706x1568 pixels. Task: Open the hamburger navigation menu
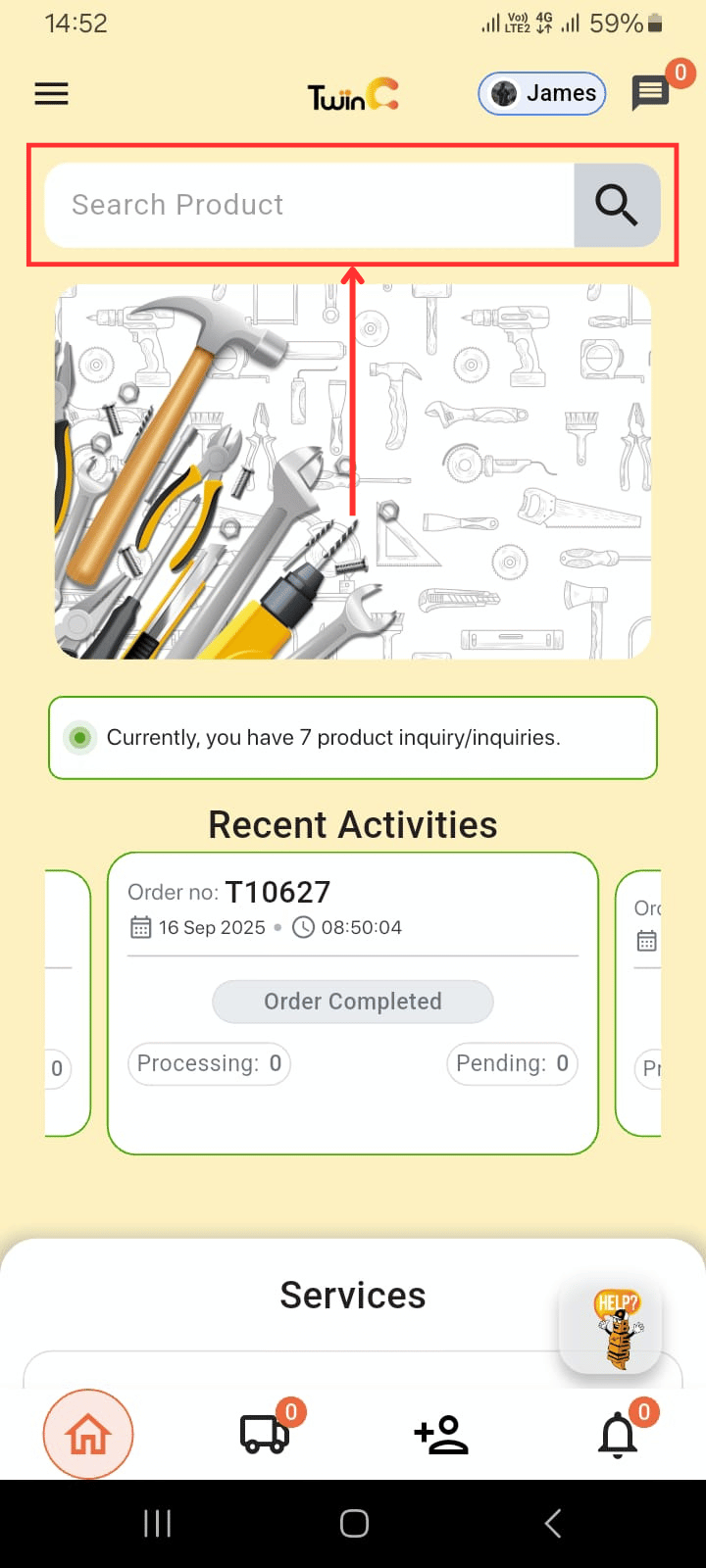pos(51,93)
